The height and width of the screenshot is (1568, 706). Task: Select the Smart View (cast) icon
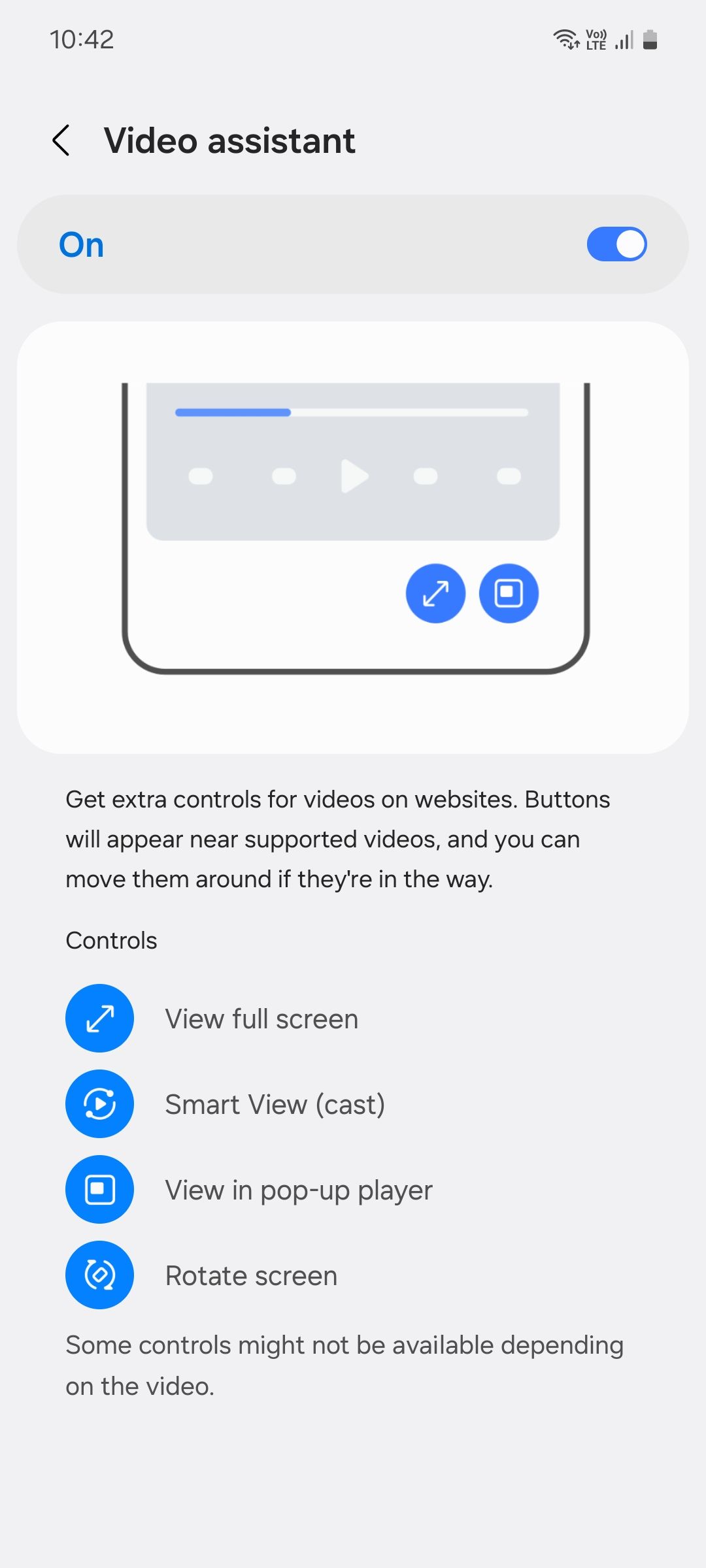[x=99, y=1103]
